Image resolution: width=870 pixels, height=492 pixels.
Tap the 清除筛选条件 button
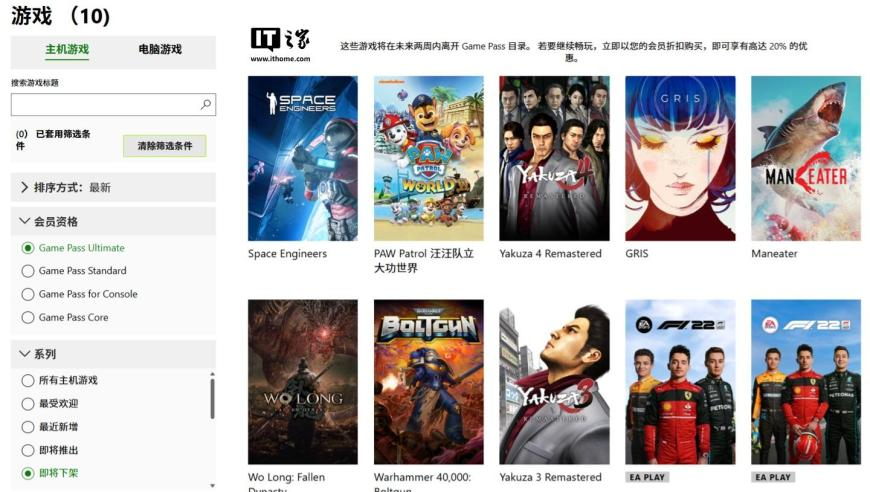[x=164, y=146]
